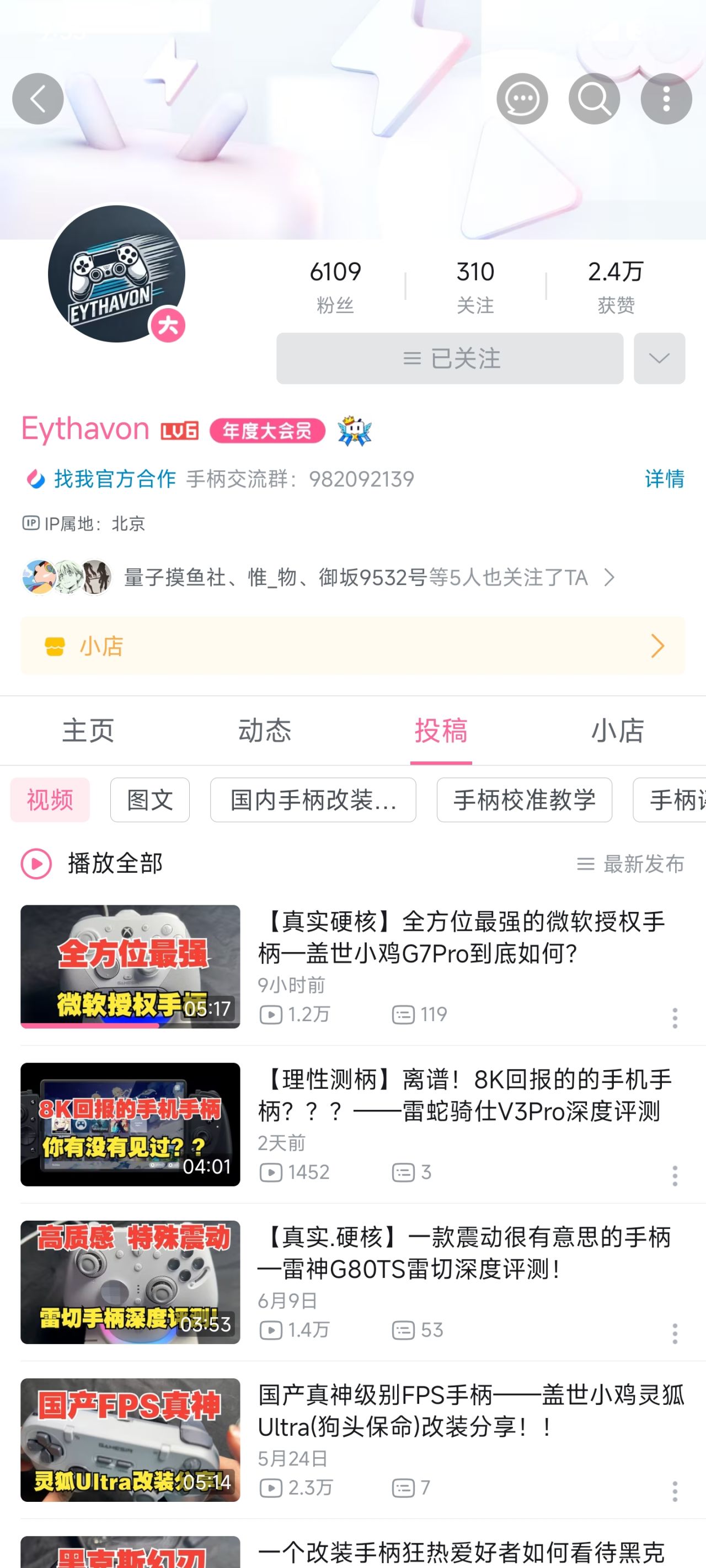This screenshot has height=1568, width=706.
Task: Switch to the 动态 tab
Action: pos(264,731)
